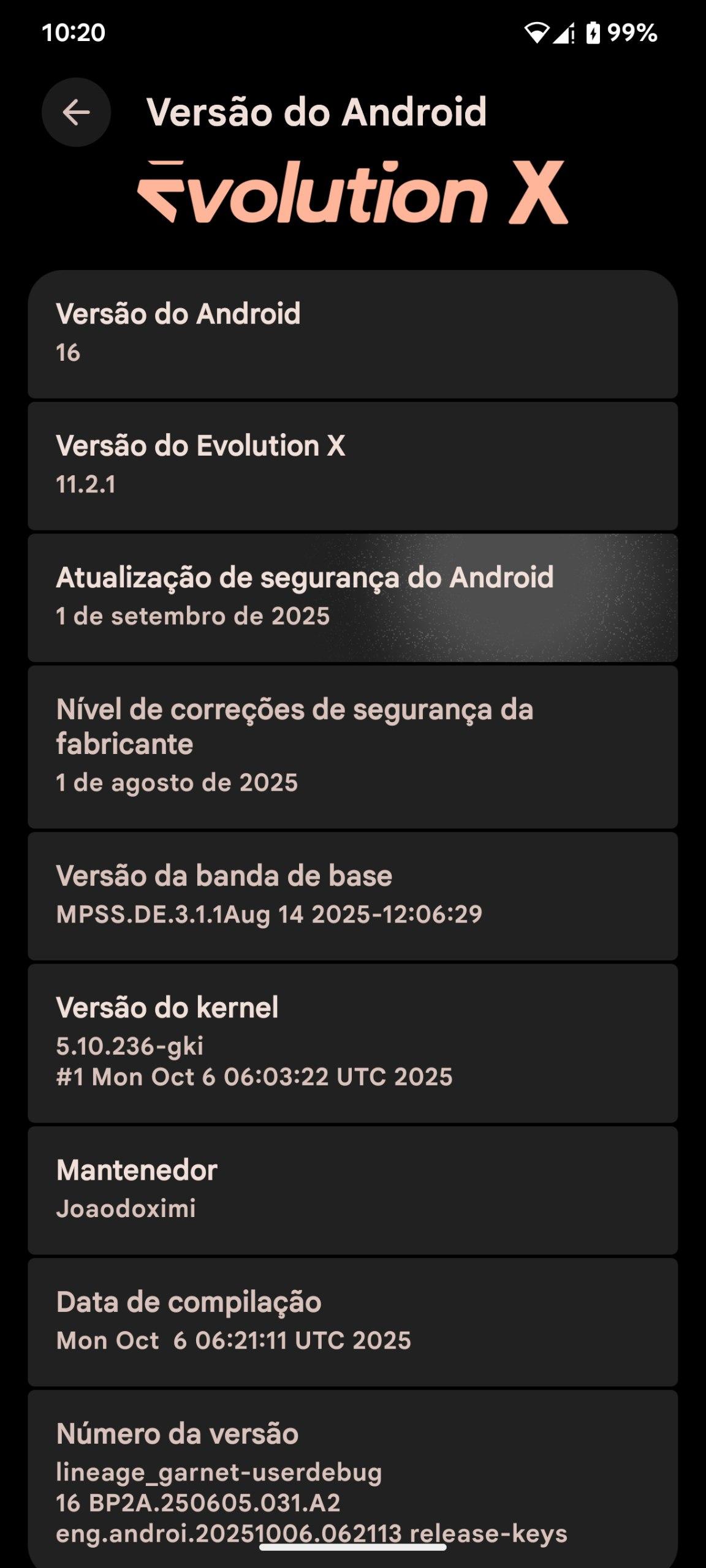Go back using the arrow button
The width and height of the screenshot is (706, 1568).
pos(76,112)
